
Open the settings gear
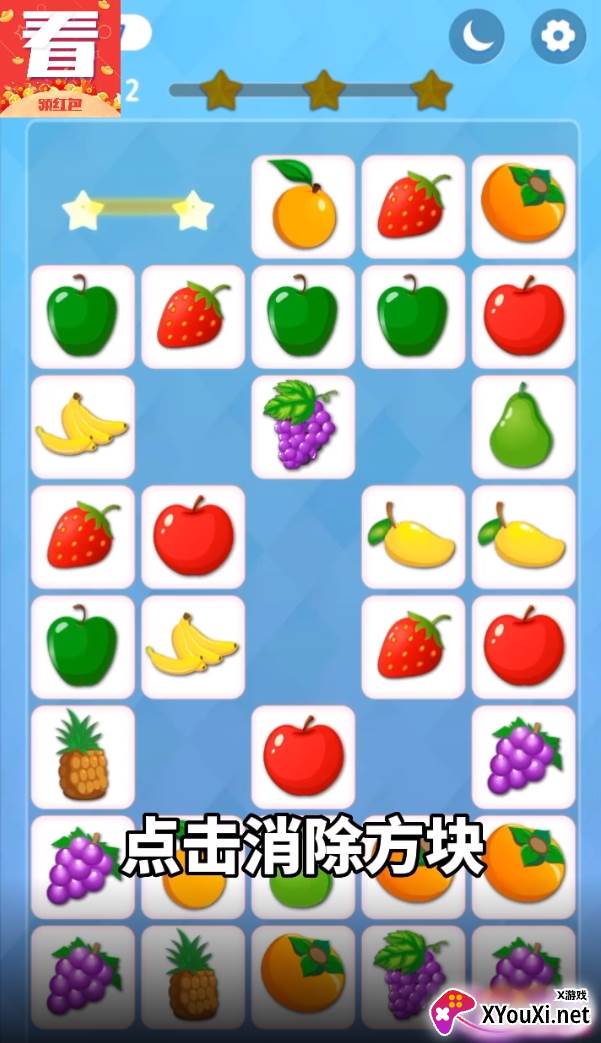[x=558, y=35]
